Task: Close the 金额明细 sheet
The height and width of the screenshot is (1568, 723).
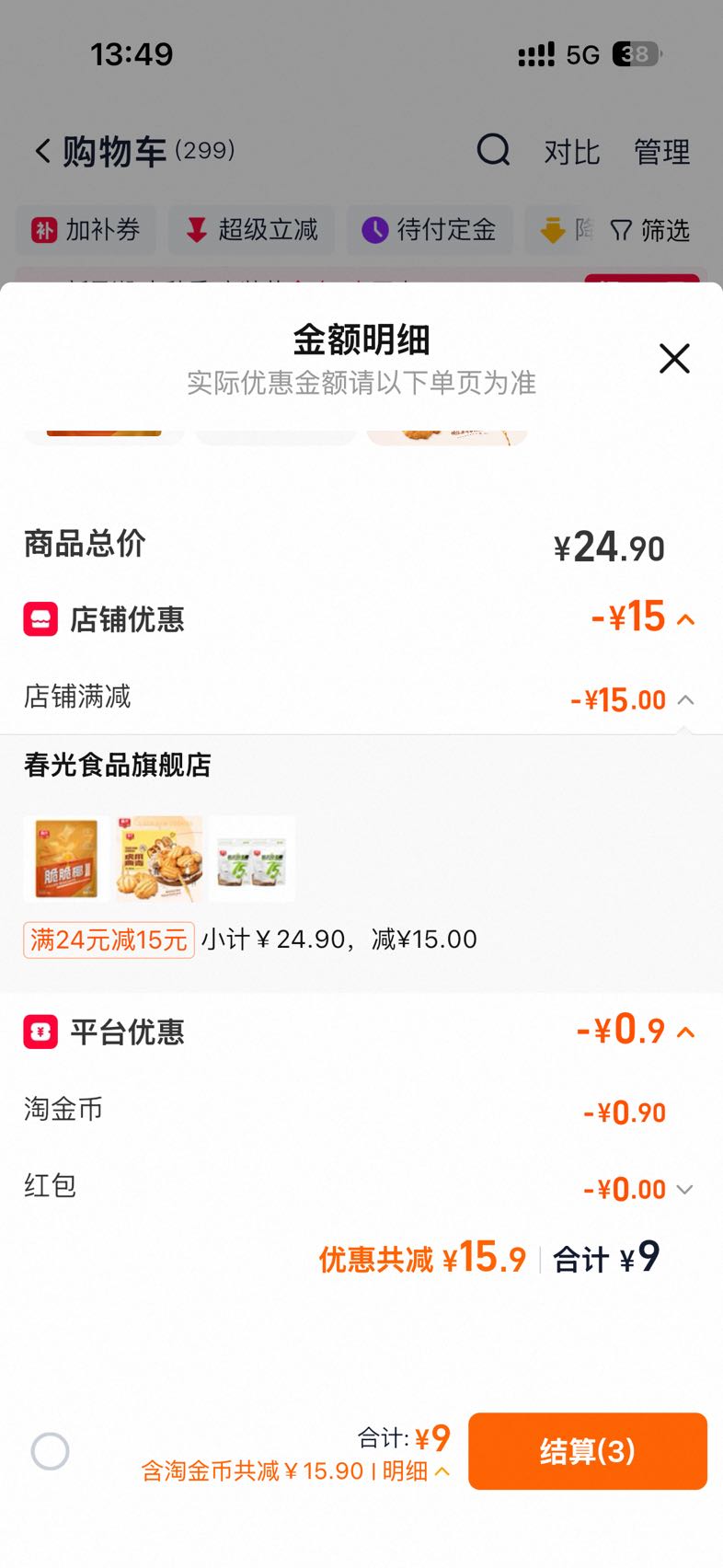Action: (x=674, y=358)
